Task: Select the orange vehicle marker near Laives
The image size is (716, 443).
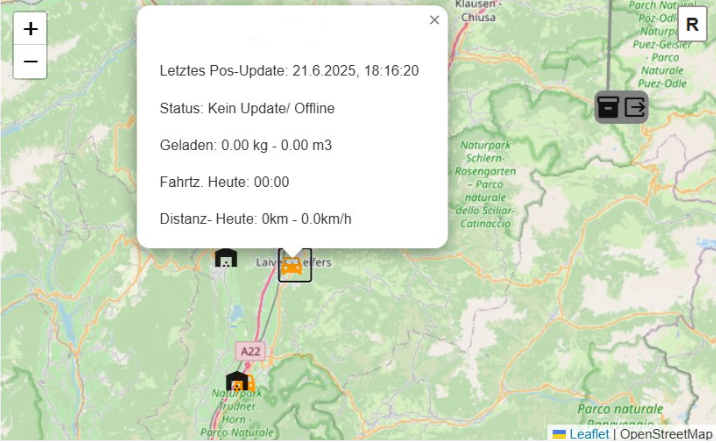Action: point(293,266)
